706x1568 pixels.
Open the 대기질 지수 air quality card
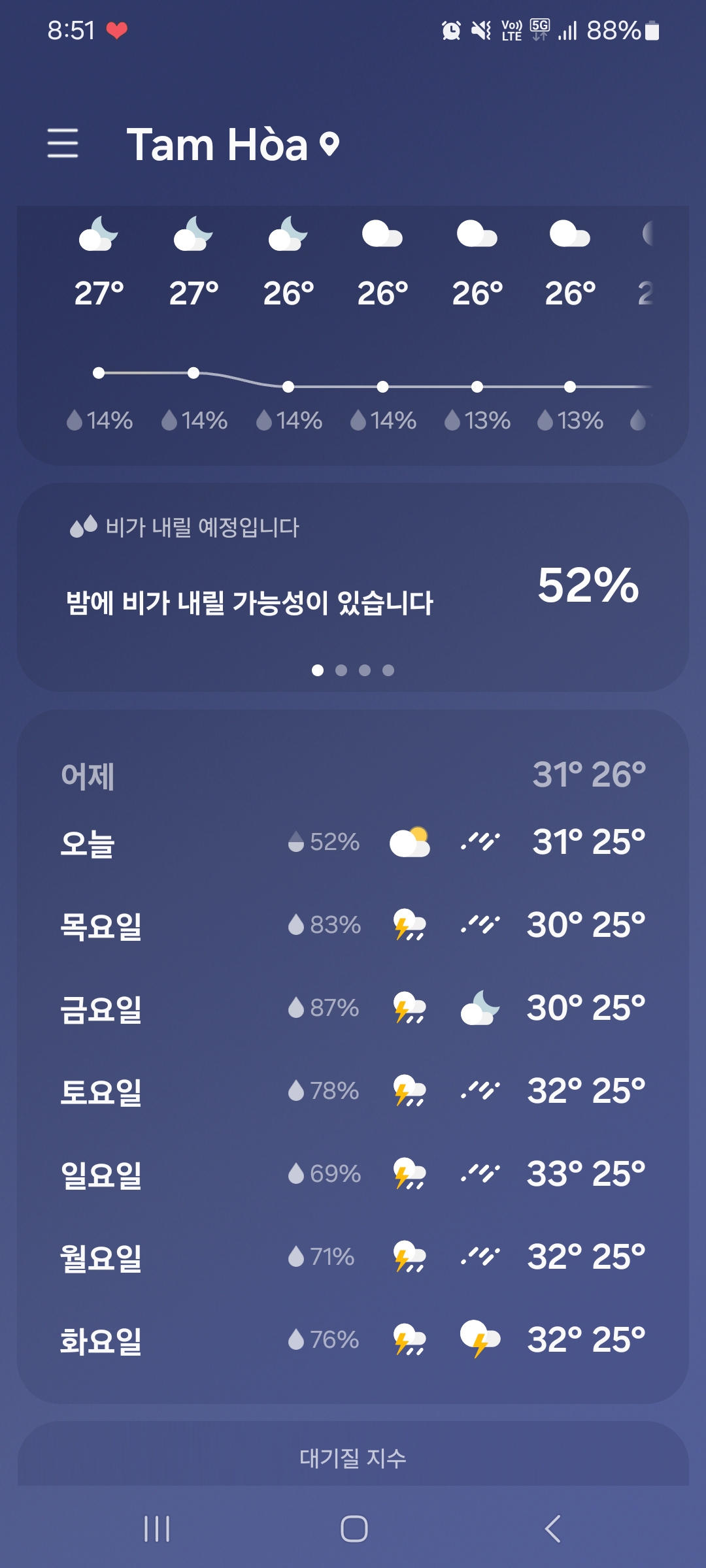click(x=353, y=1455)
